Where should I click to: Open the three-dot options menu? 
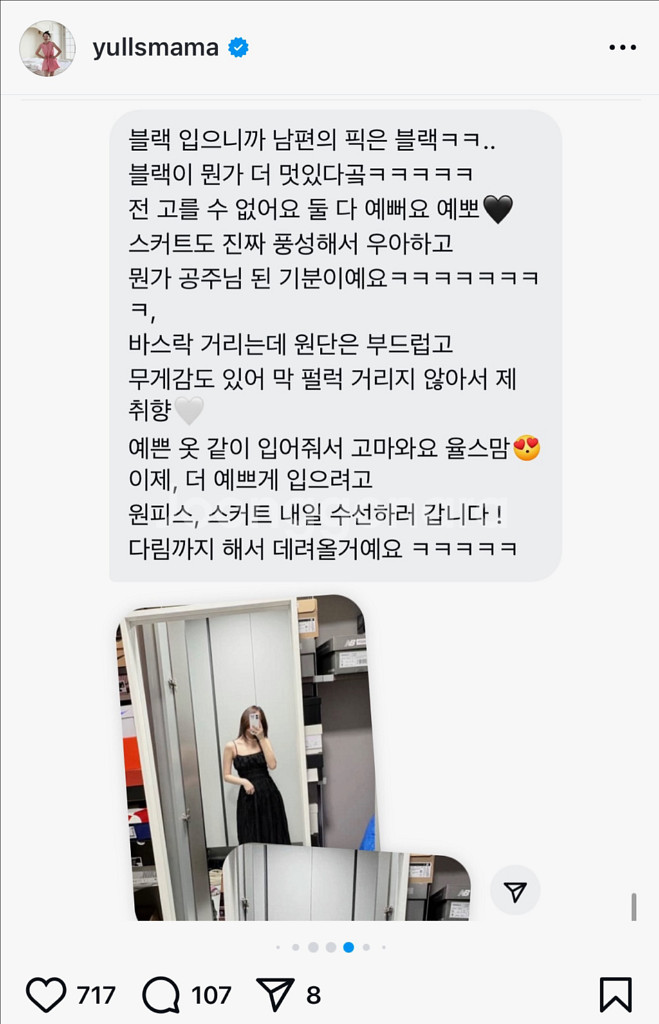coord(622,48)
